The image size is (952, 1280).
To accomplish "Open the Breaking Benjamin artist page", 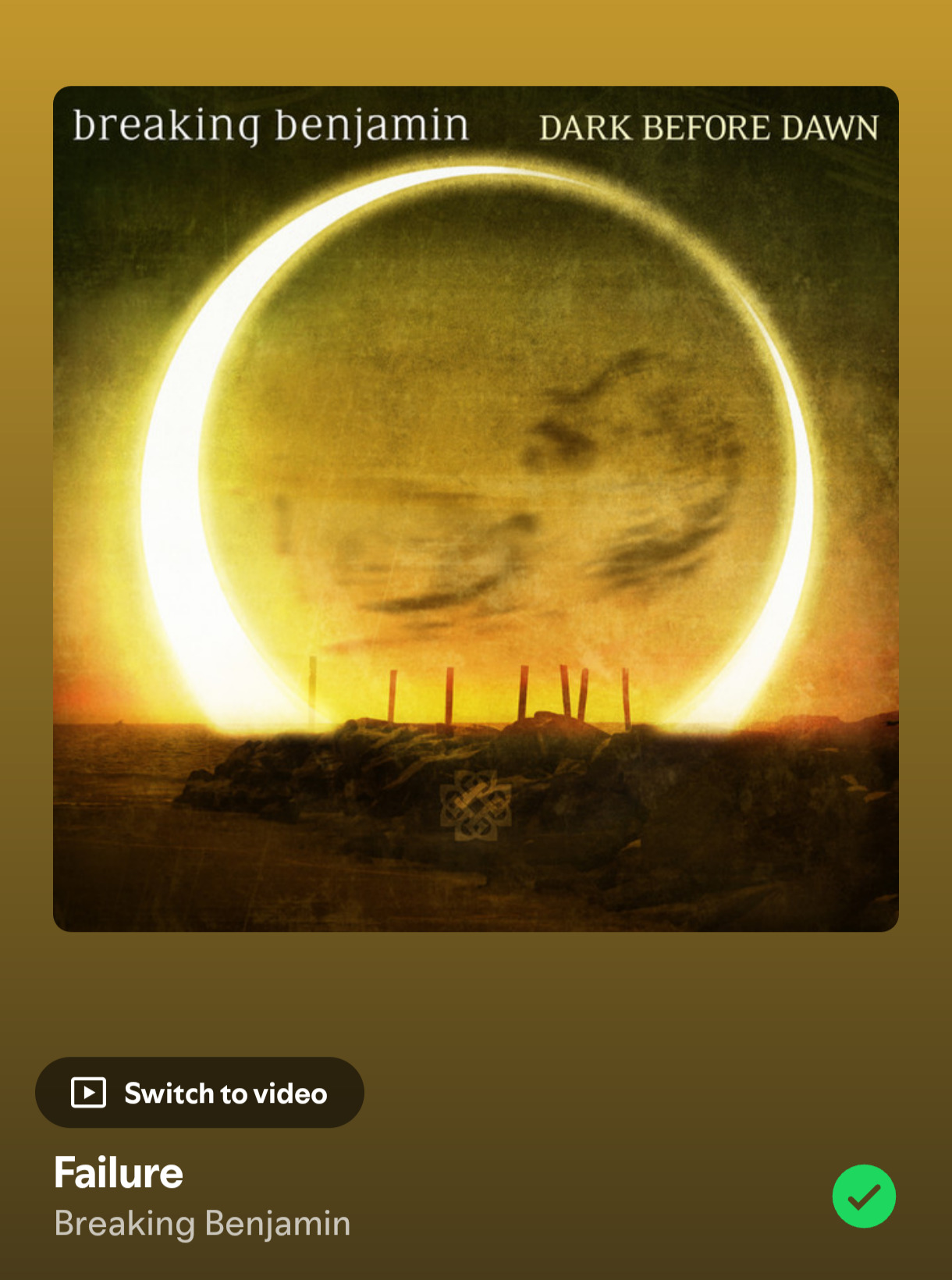I will click(x=202, y=1223).
